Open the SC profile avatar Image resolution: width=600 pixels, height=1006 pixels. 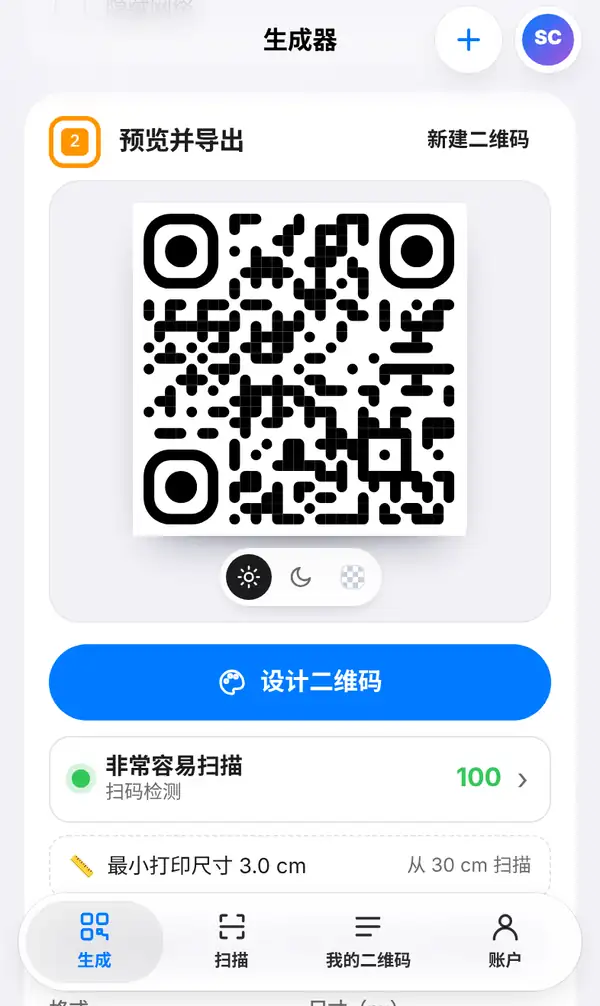point(547,40)
